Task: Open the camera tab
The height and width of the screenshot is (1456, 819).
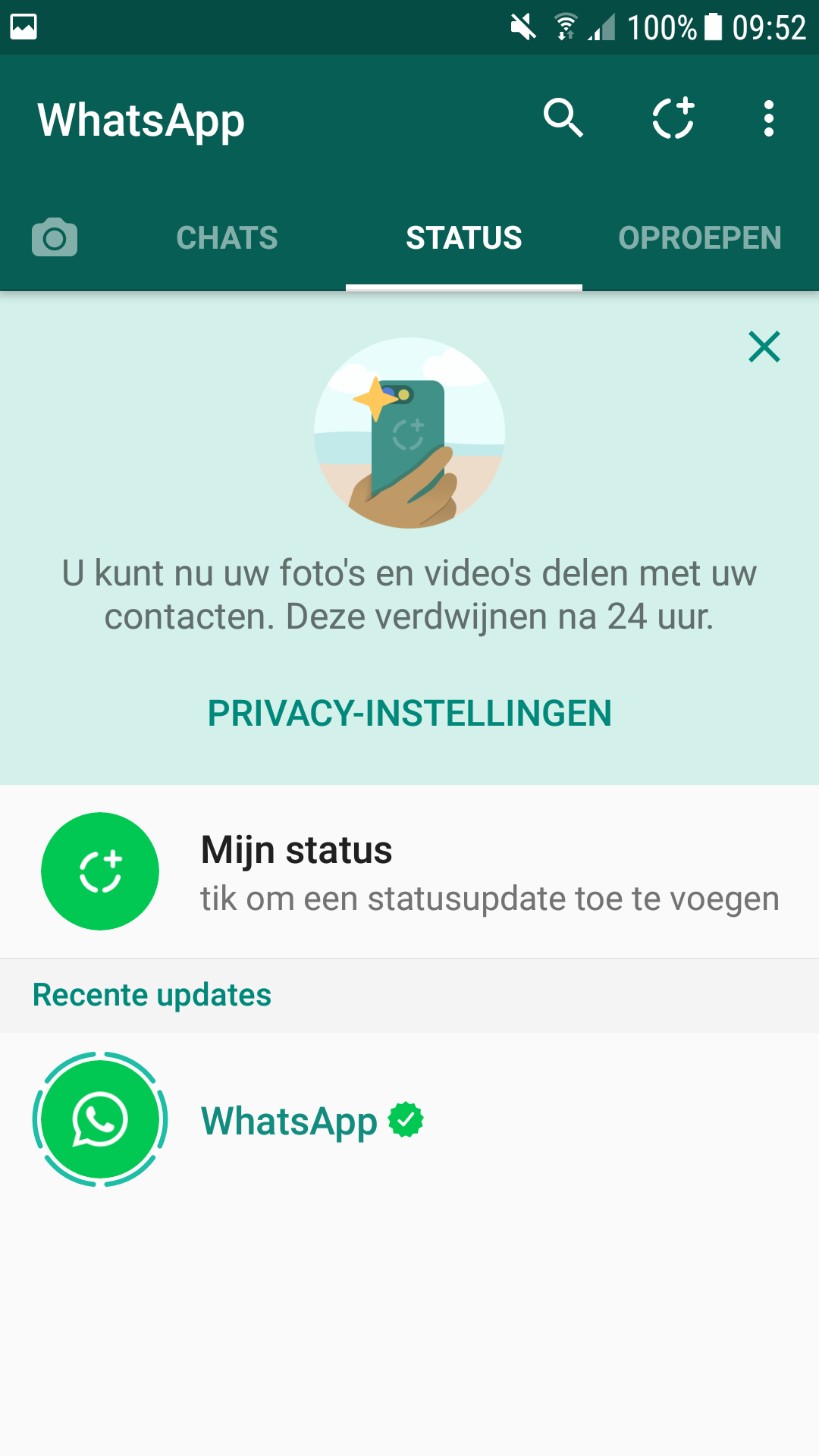Action: point(55,238)
